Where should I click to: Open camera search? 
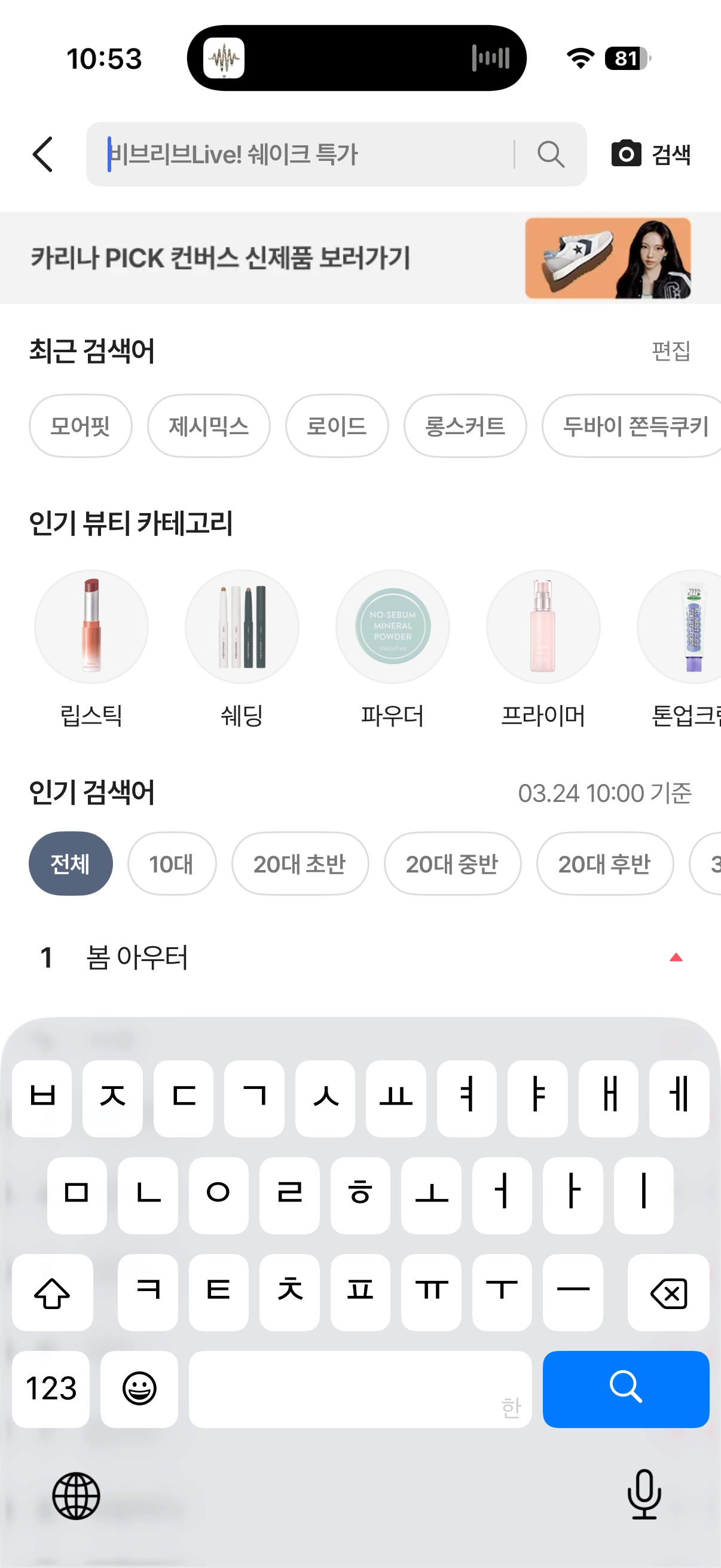click(650, 155)
